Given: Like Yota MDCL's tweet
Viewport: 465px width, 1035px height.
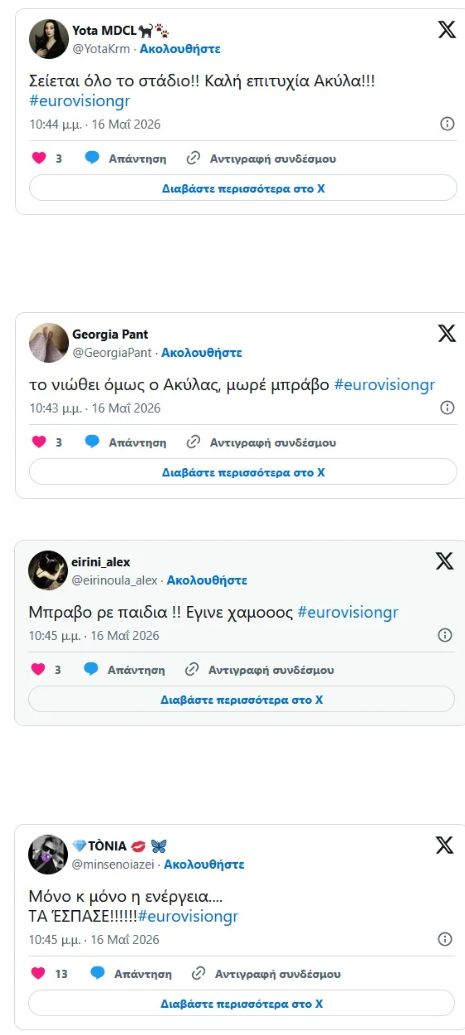Looking at the screenshot, I should [40, 158].
